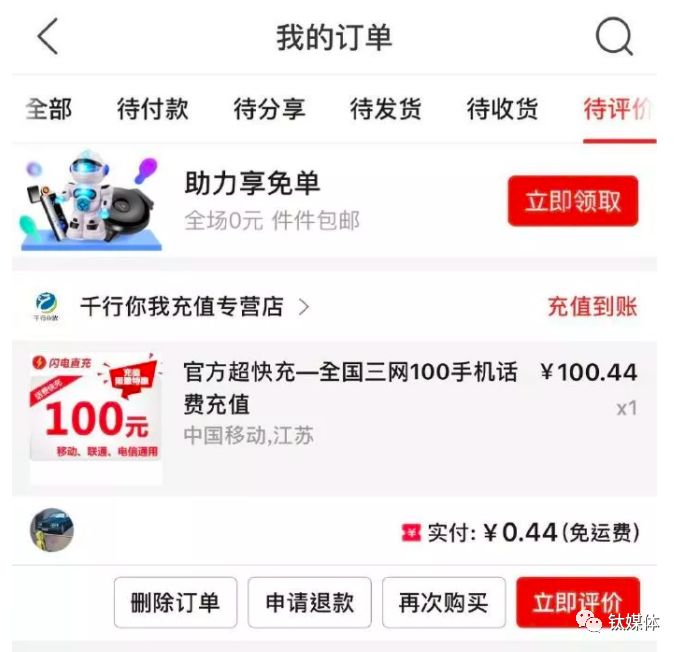Tap the 立即领取 button
Image resolution: width=681 pixels, height=652 pixels.
click(573, 201)
